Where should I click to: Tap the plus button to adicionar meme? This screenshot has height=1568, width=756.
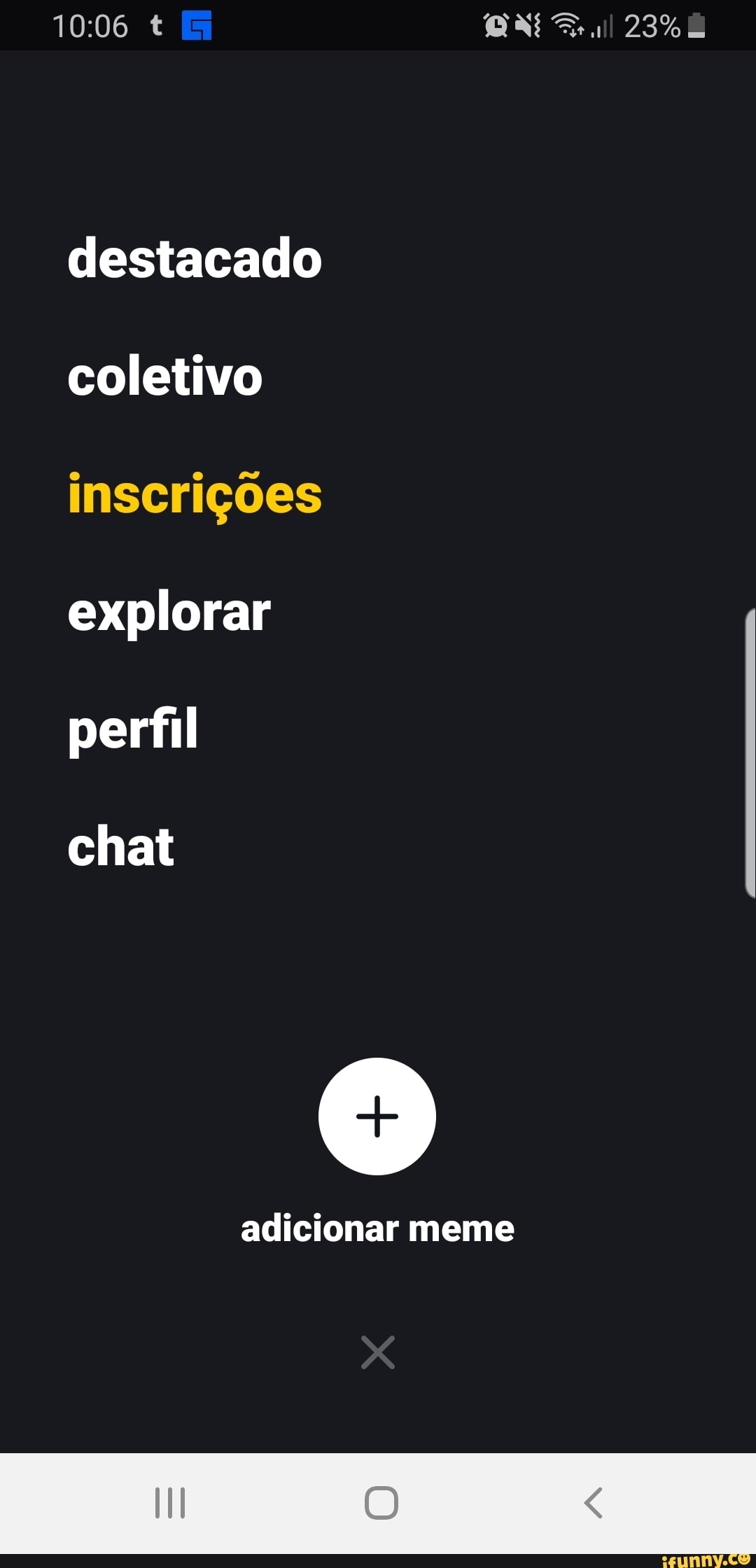click(377, 1116)
